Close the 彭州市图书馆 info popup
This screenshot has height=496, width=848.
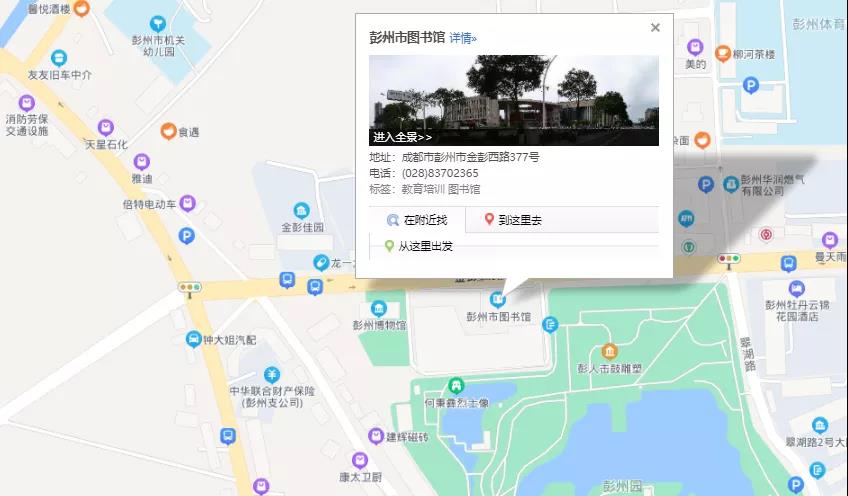[655, 28]
